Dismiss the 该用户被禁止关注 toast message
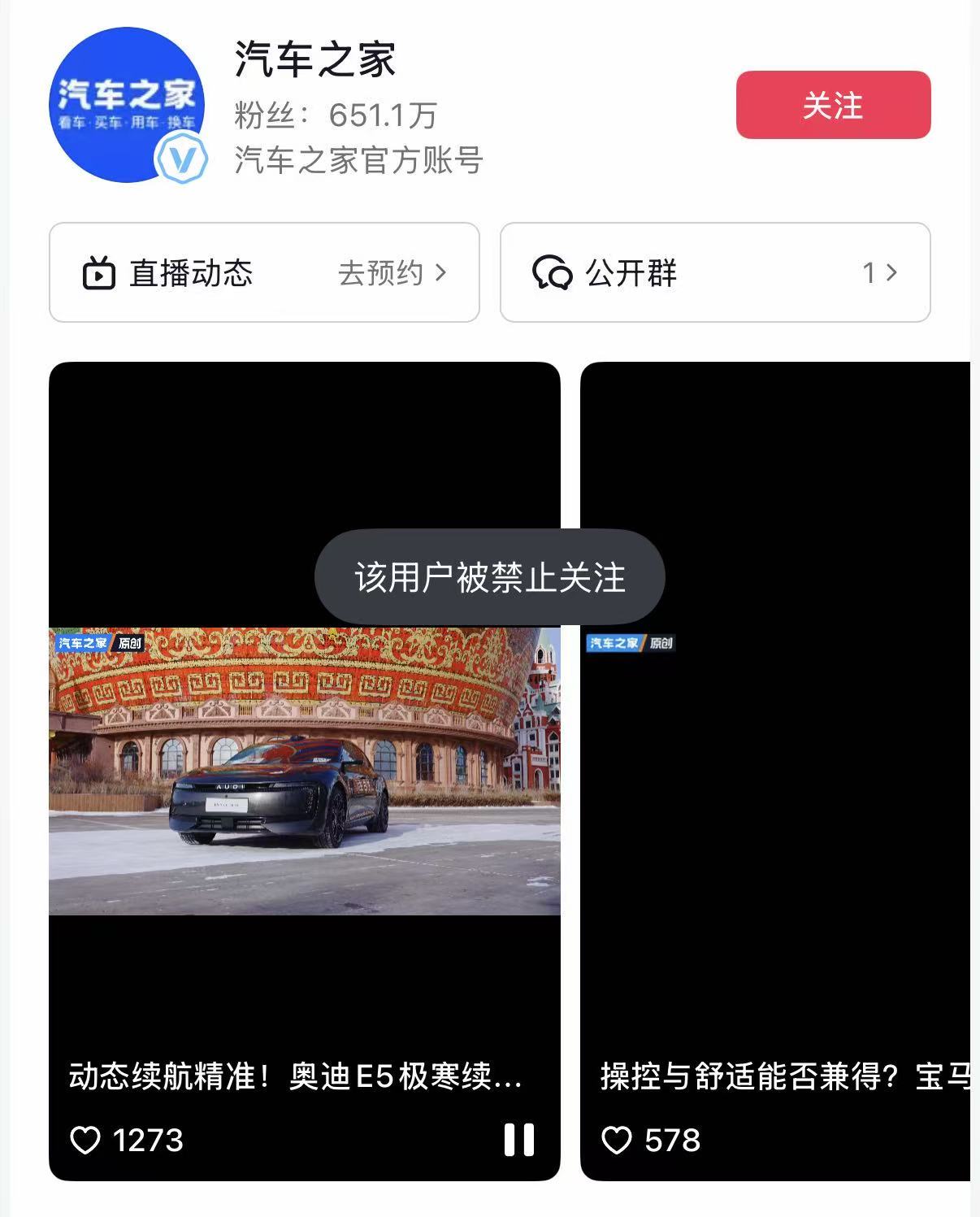980x1217 pixels. point(489,576)
